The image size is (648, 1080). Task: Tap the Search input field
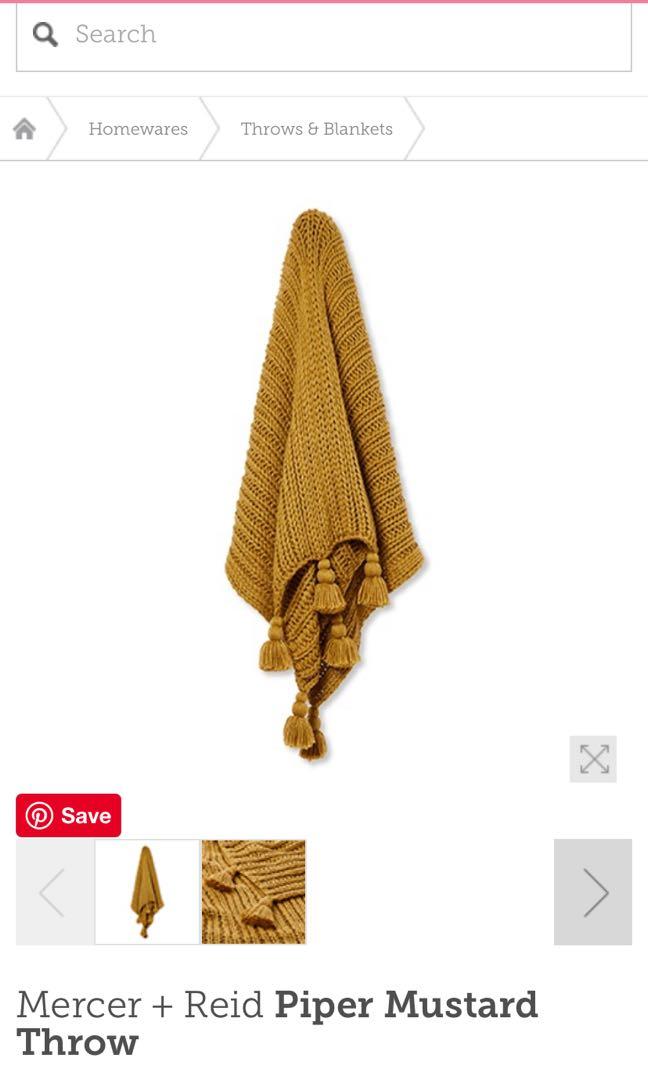pos(340,34)
